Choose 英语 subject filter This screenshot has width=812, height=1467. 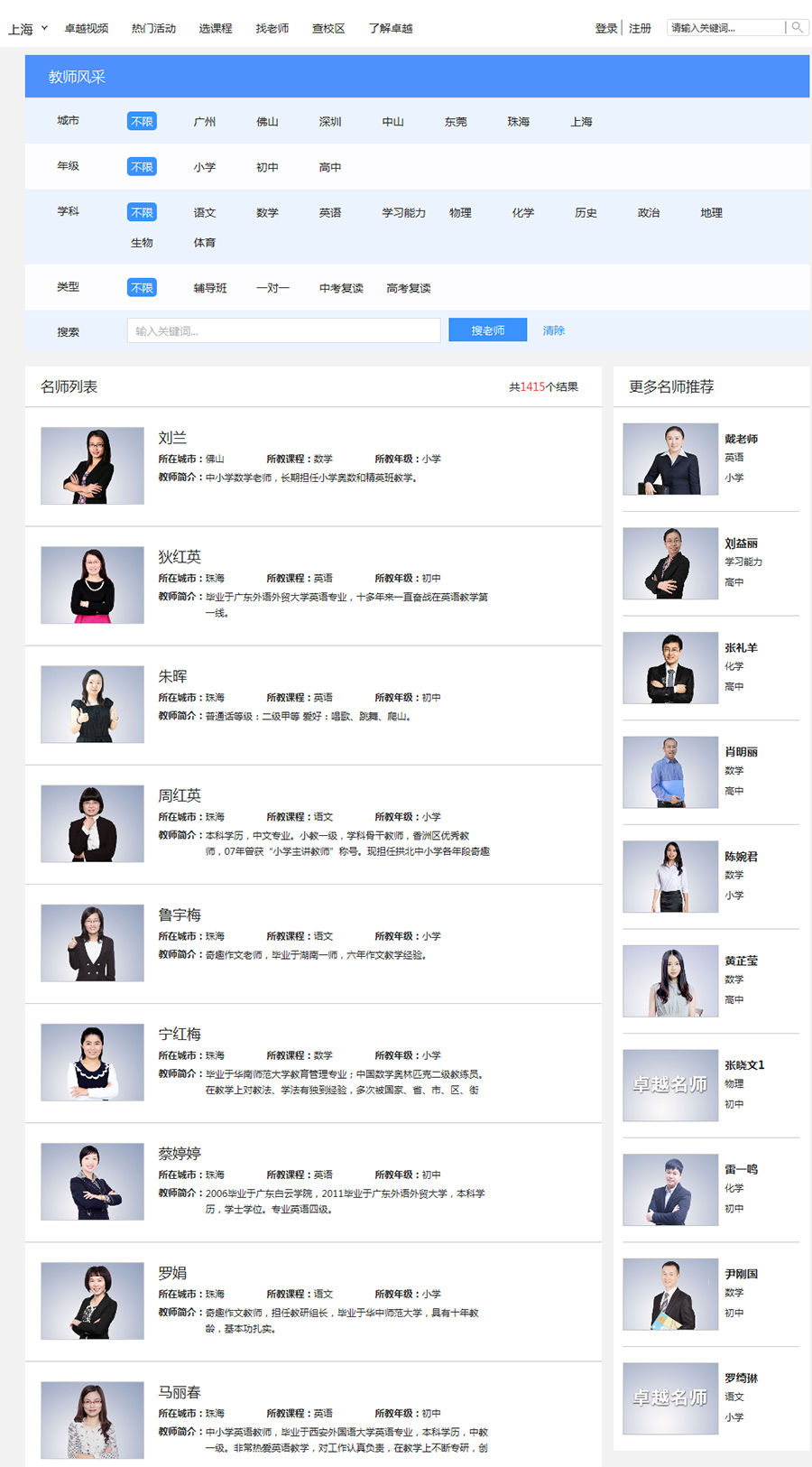(x=330, y=213)
